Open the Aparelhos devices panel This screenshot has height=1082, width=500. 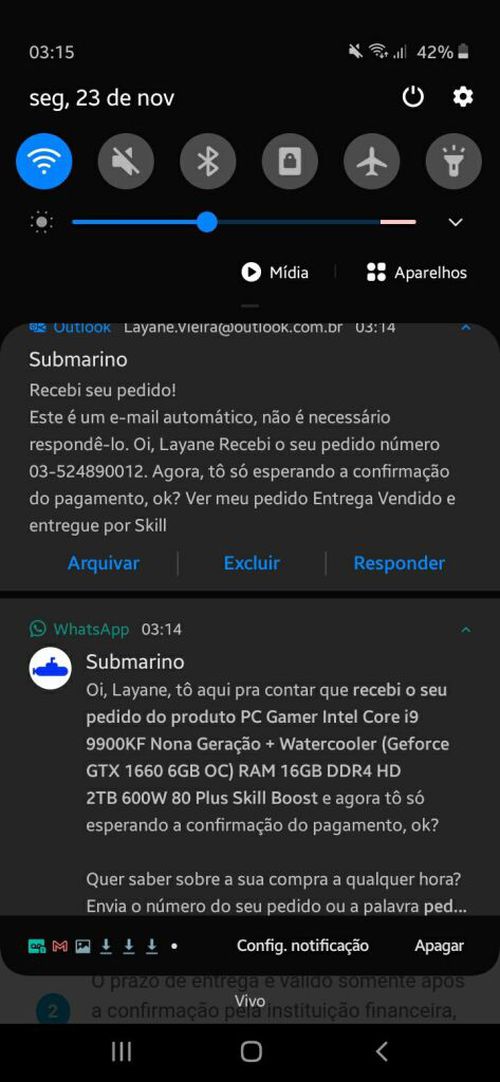[417, 273]
